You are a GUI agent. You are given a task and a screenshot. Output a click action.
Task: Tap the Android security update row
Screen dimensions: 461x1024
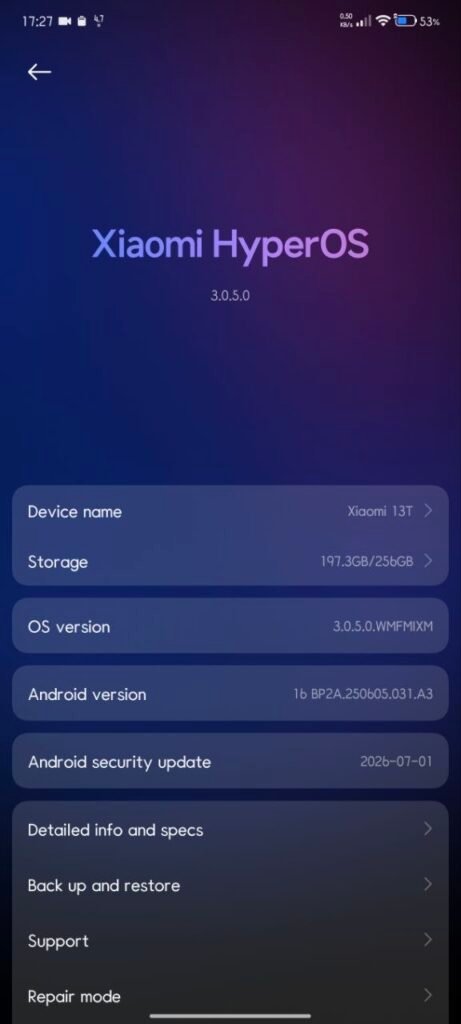click(230, 761)
